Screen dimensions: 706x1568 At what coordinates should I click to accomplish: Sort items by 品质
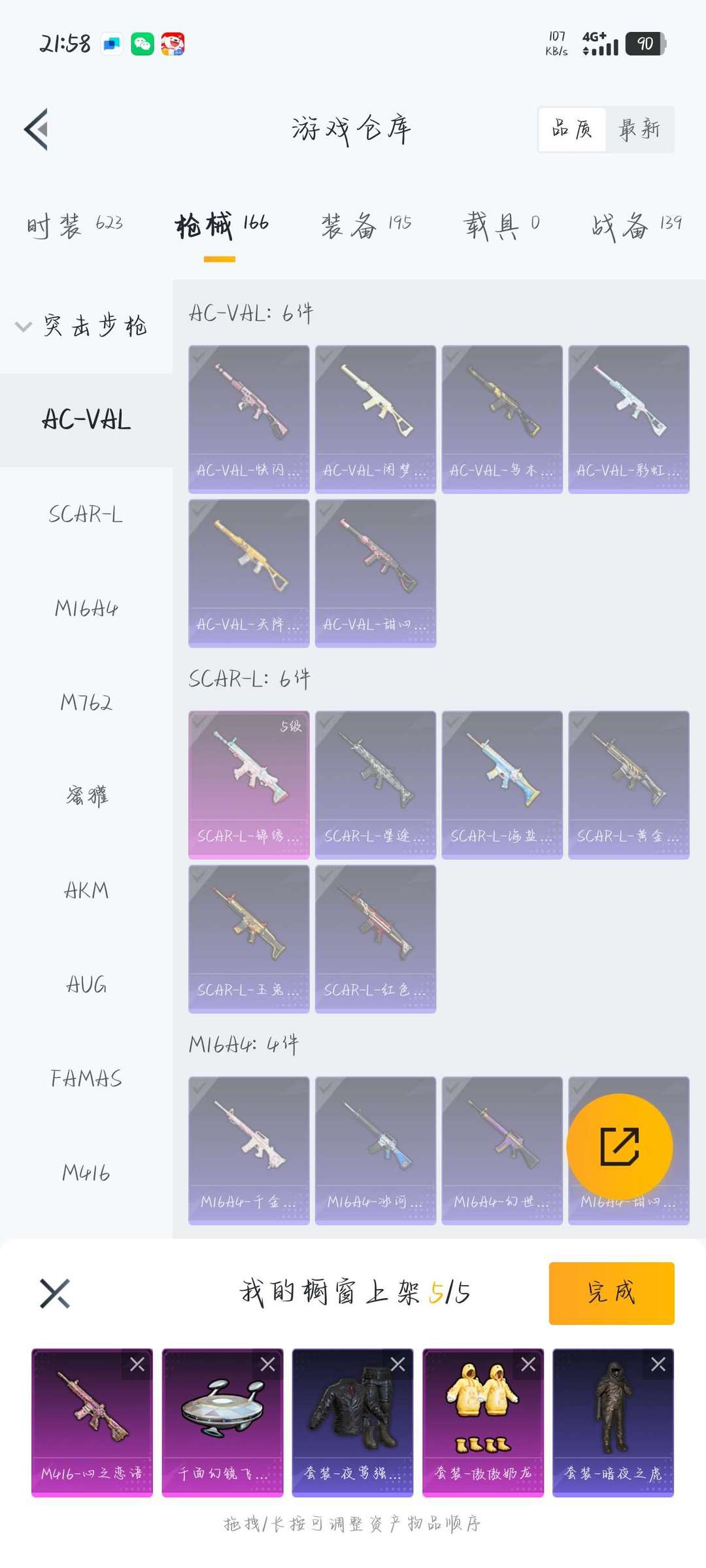pyautogui.click(x=572, y=129)
